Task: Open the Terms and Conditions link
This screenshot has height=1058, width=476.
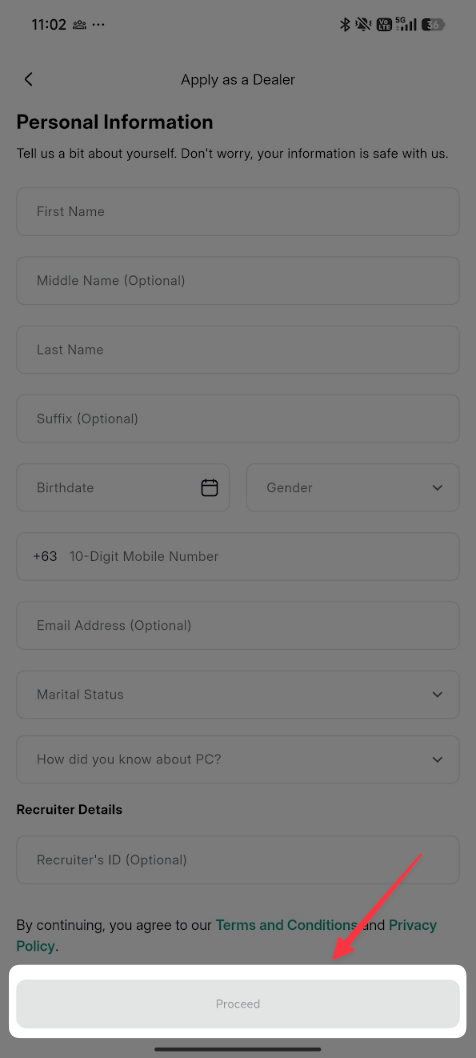Action: coord(286,925)
